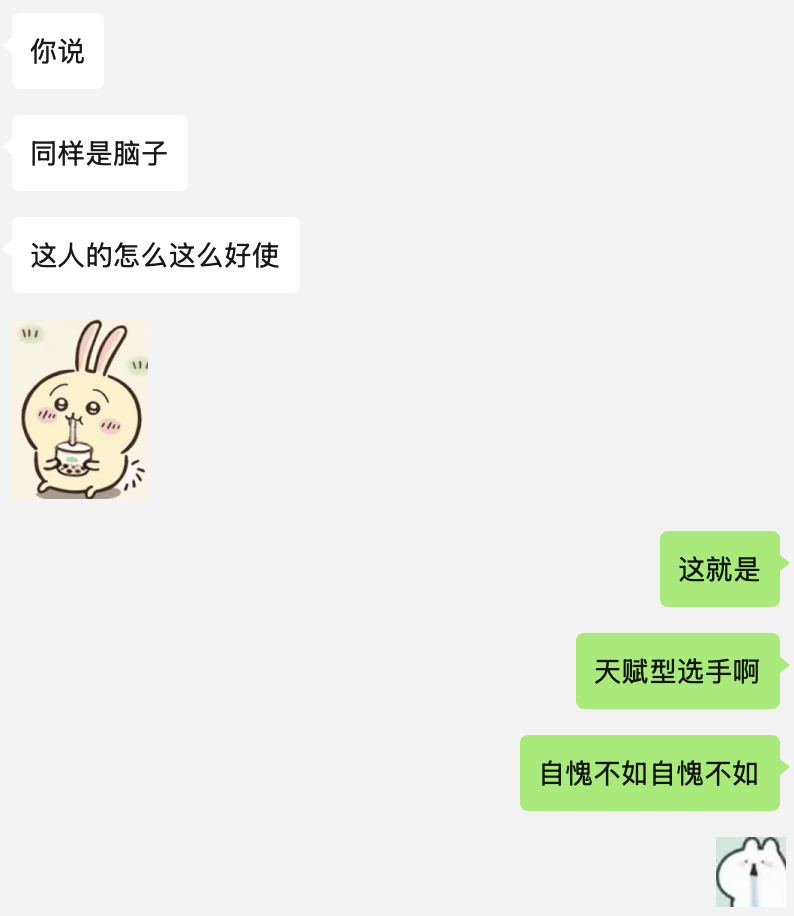Click the first green sent message
This screenshot has height=916, width=794.
(x=719, y=569)
